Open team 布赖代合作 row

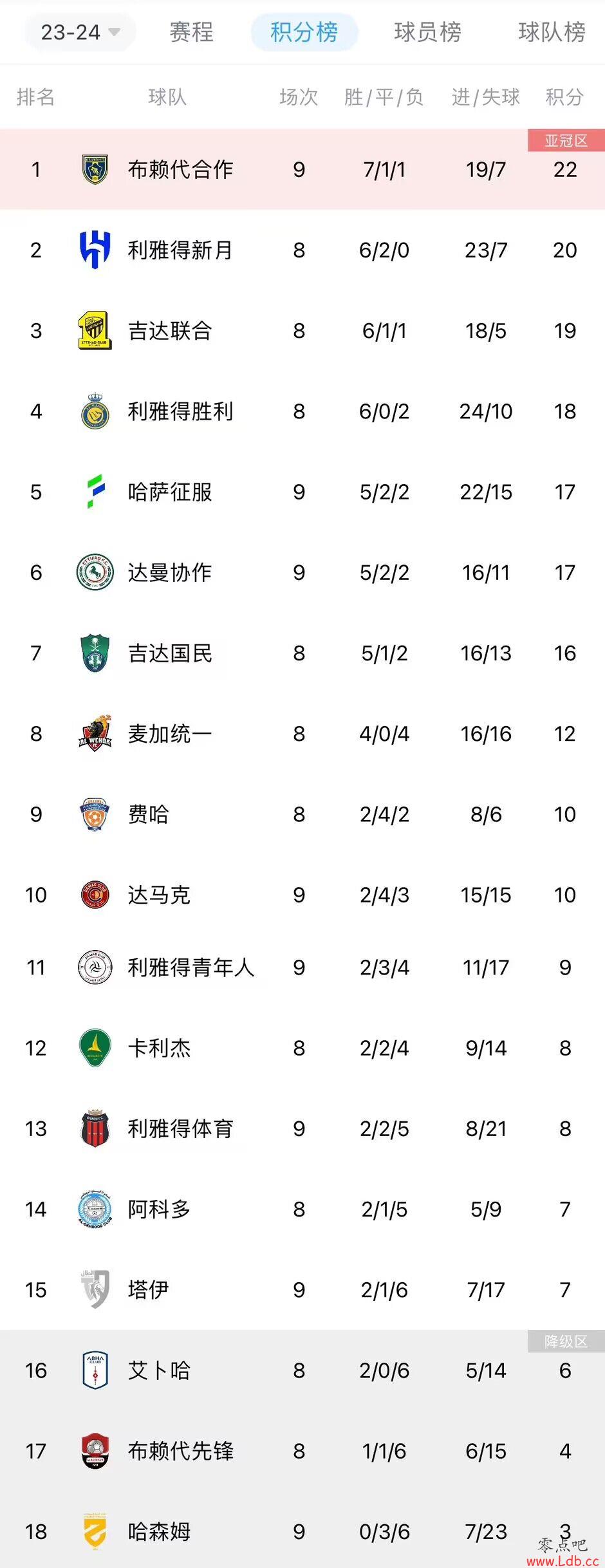pyautogui.click(x=180, y=169)
